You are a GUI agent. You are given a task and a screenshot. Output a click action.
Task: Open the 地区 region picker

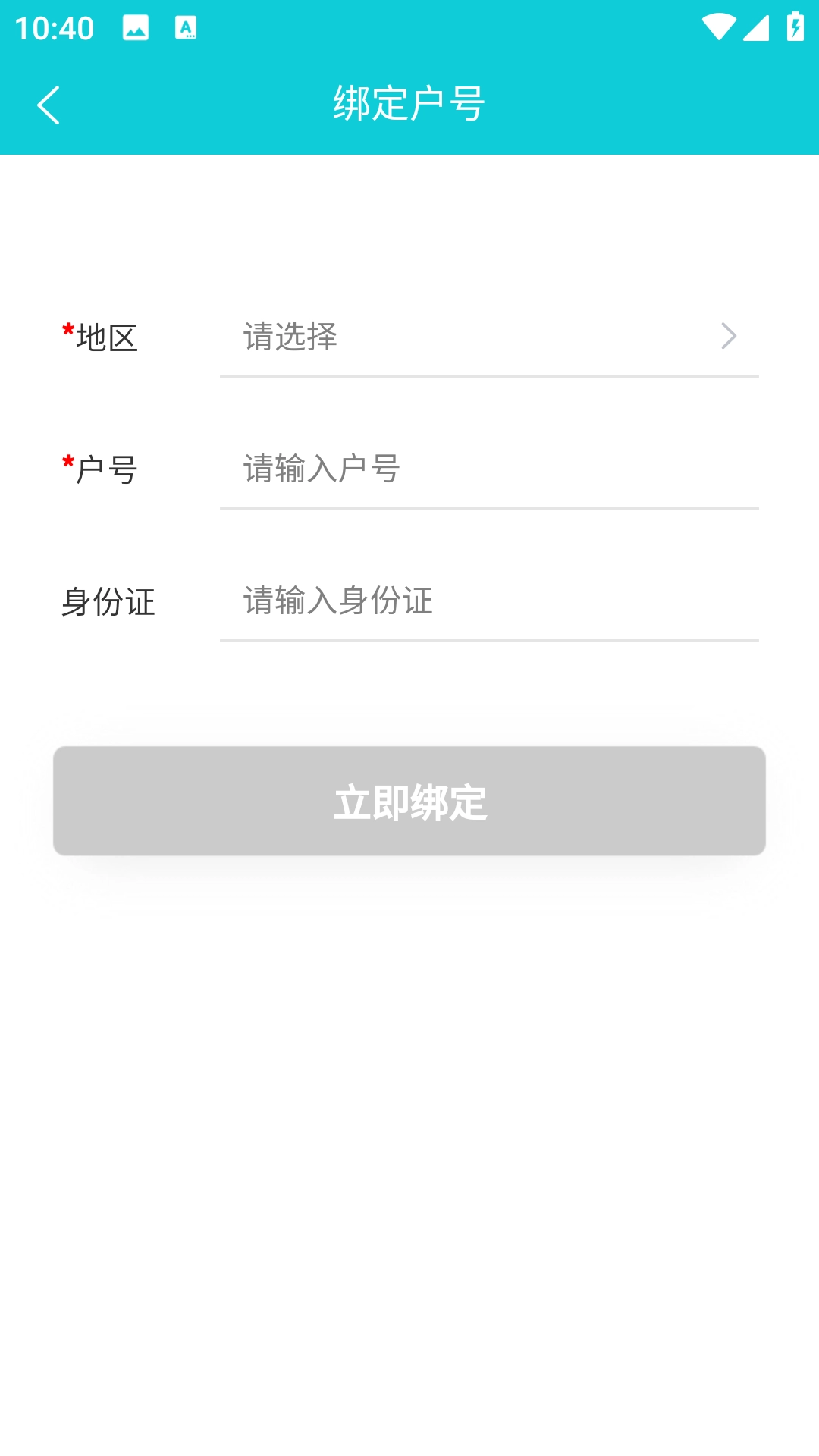tap(489, 337)
